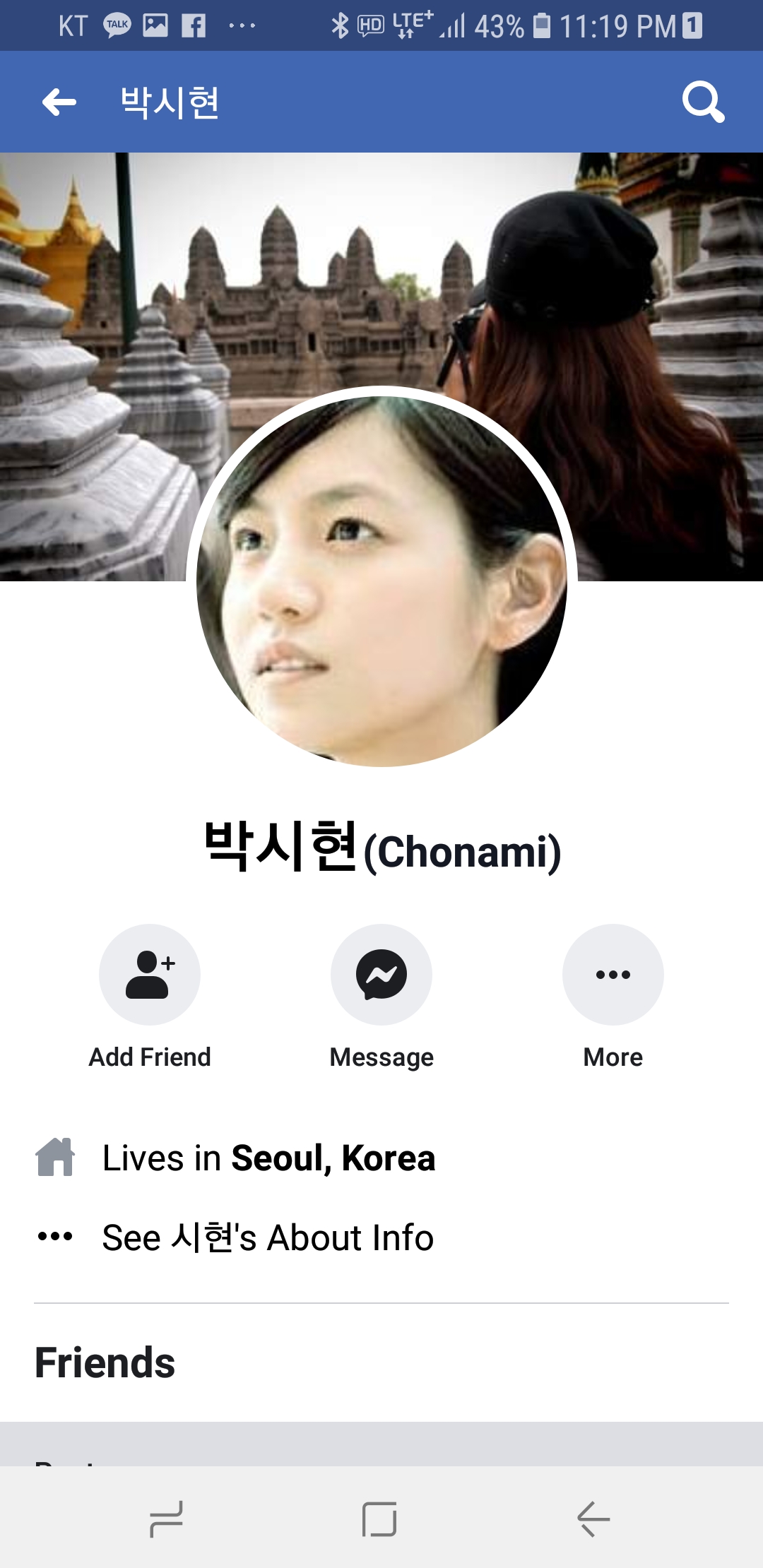The width and height of the screenshot is (763, 1568).
Task: Tap system recent apps button
Action: 167,1519
